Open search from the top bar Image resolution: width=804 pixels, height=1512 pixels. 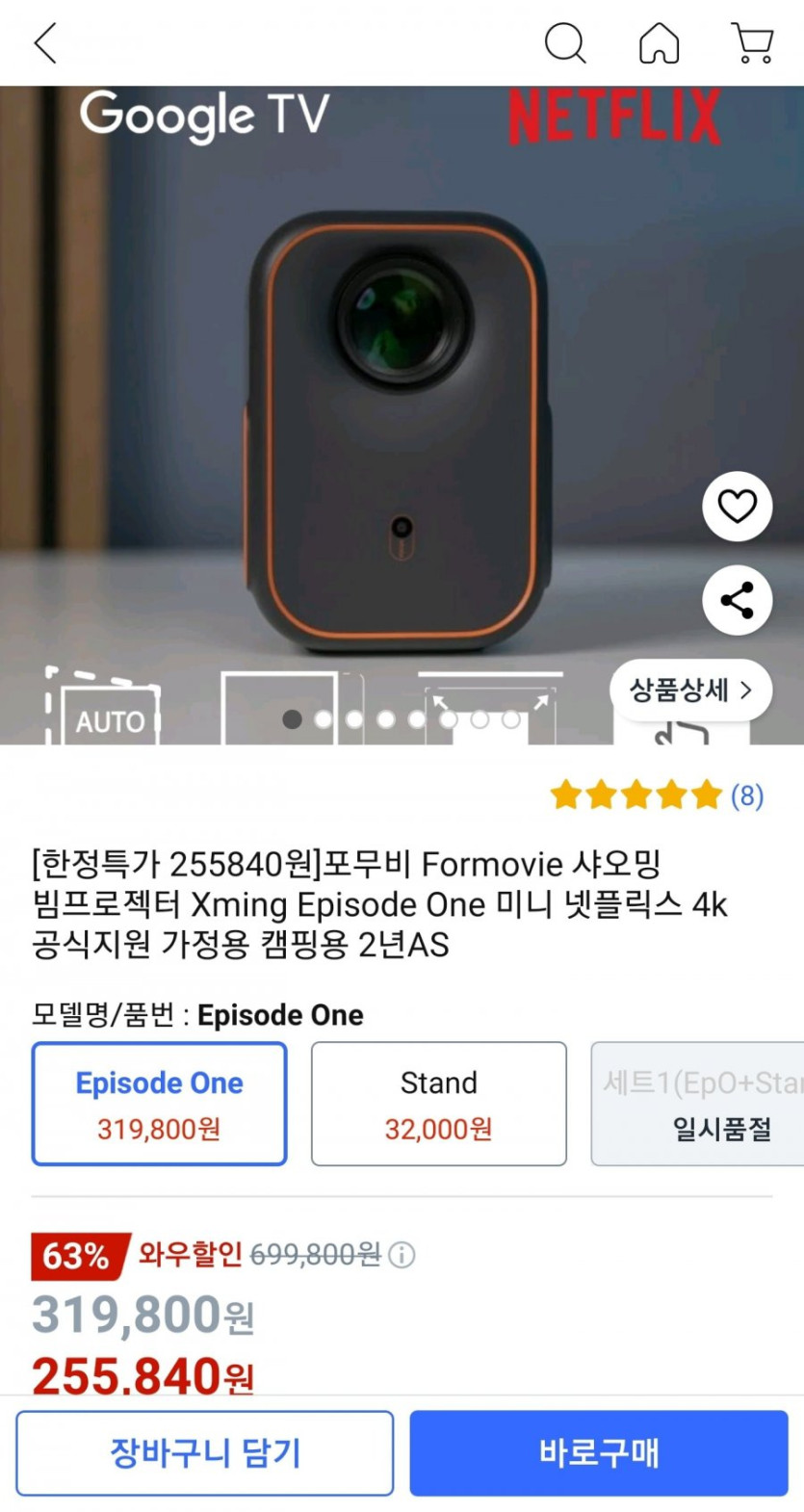pos(565,43)
